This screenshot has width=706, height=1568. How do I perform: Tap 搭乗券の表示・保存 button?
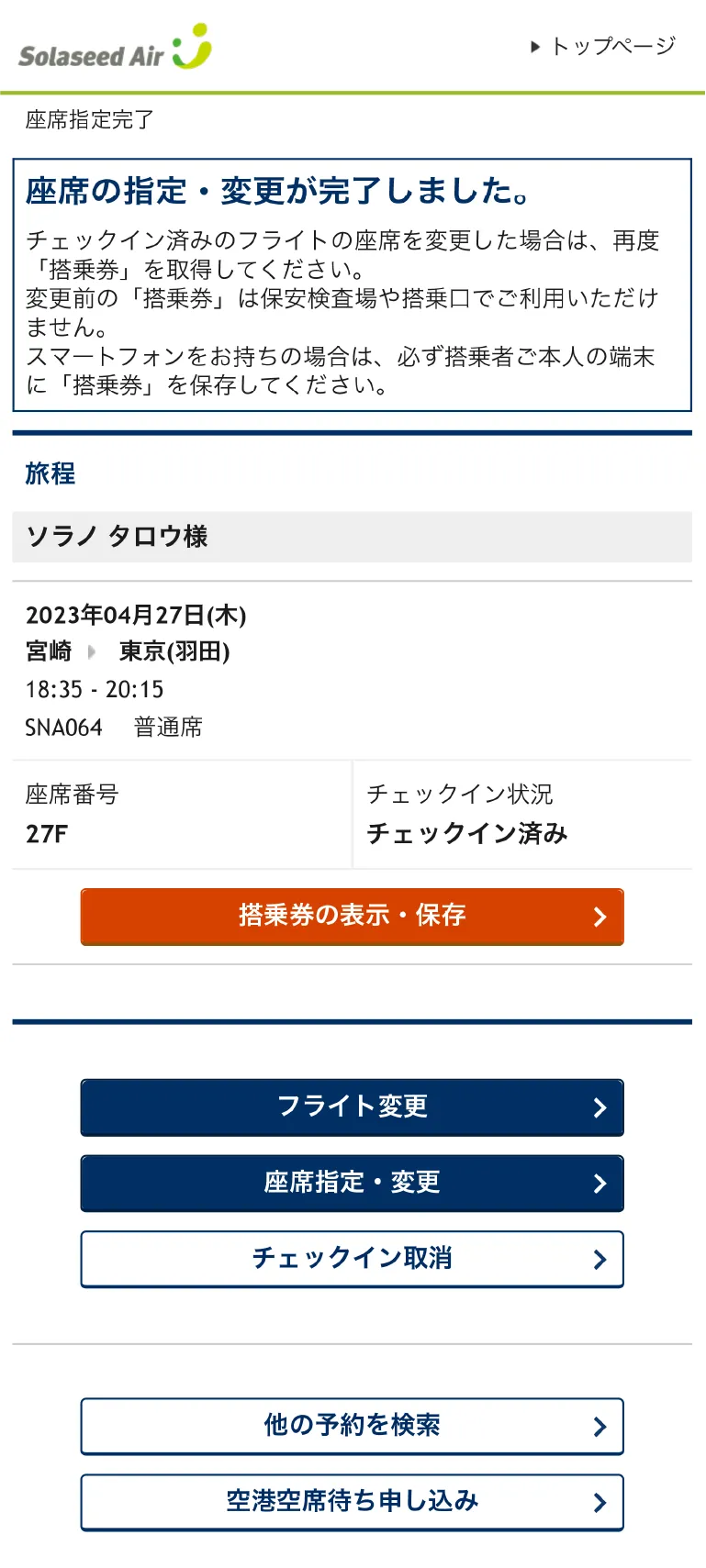coord(352,916)
